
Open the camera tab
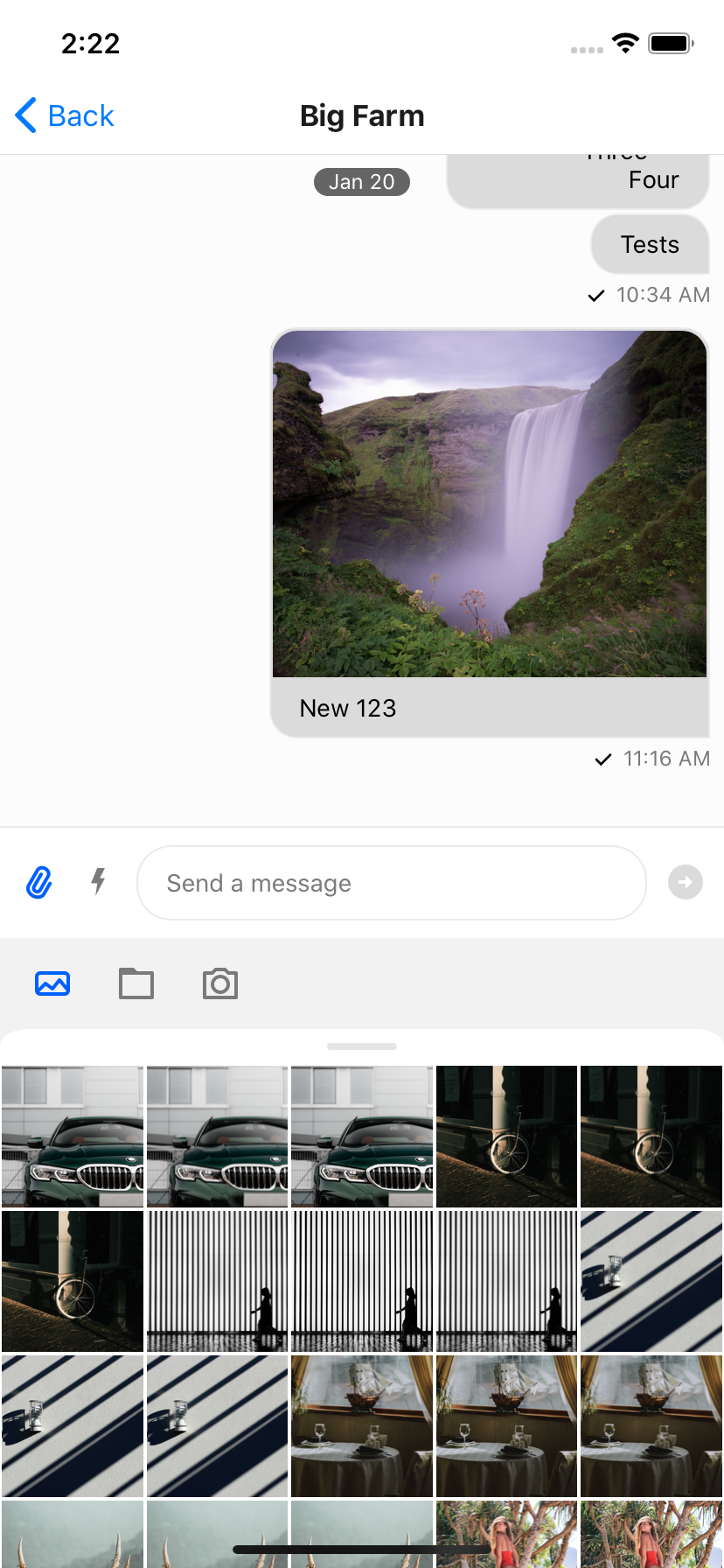220,983
